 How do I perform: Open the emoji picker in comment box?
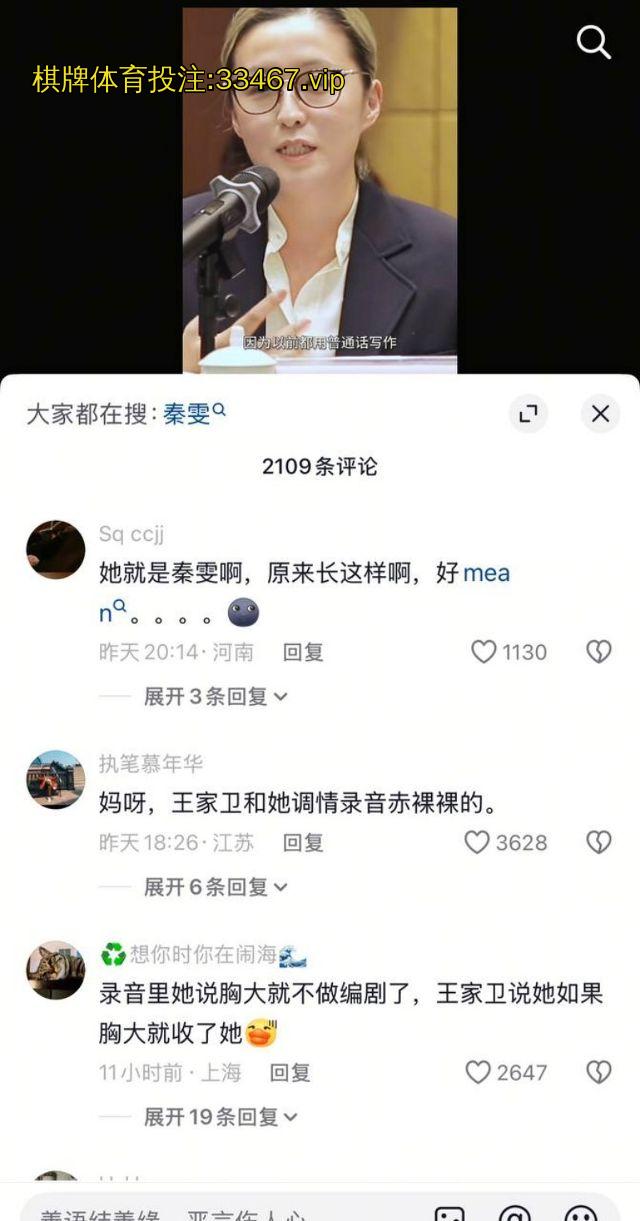581,1214
